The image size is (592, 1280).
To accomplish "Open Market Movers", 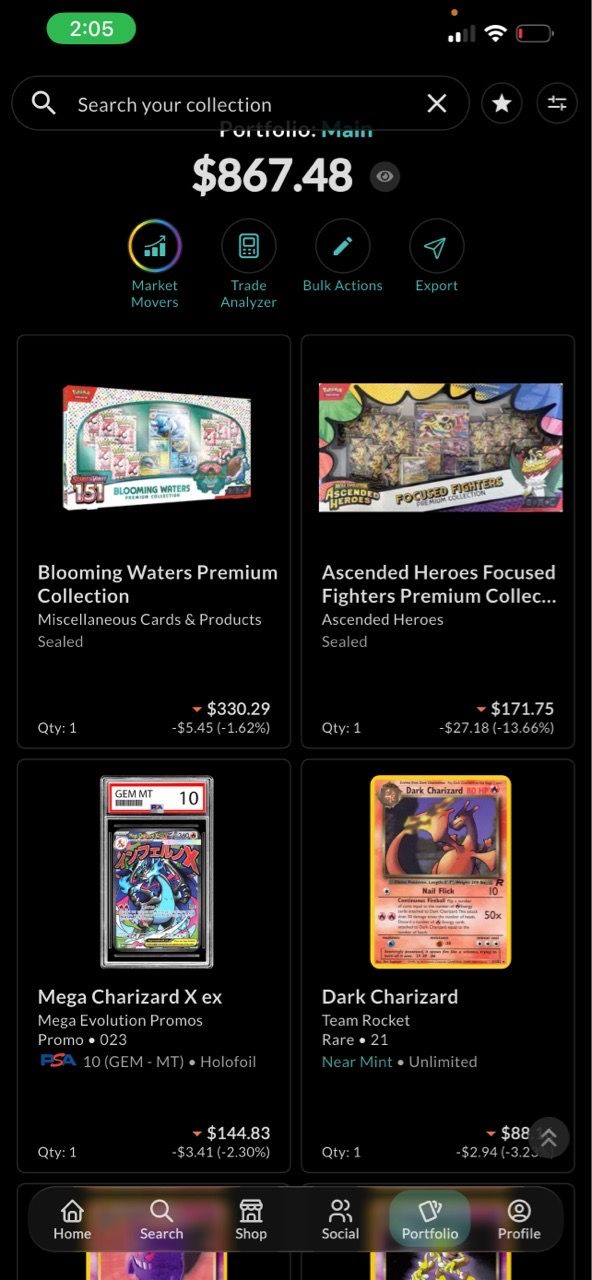I will 155,265.
